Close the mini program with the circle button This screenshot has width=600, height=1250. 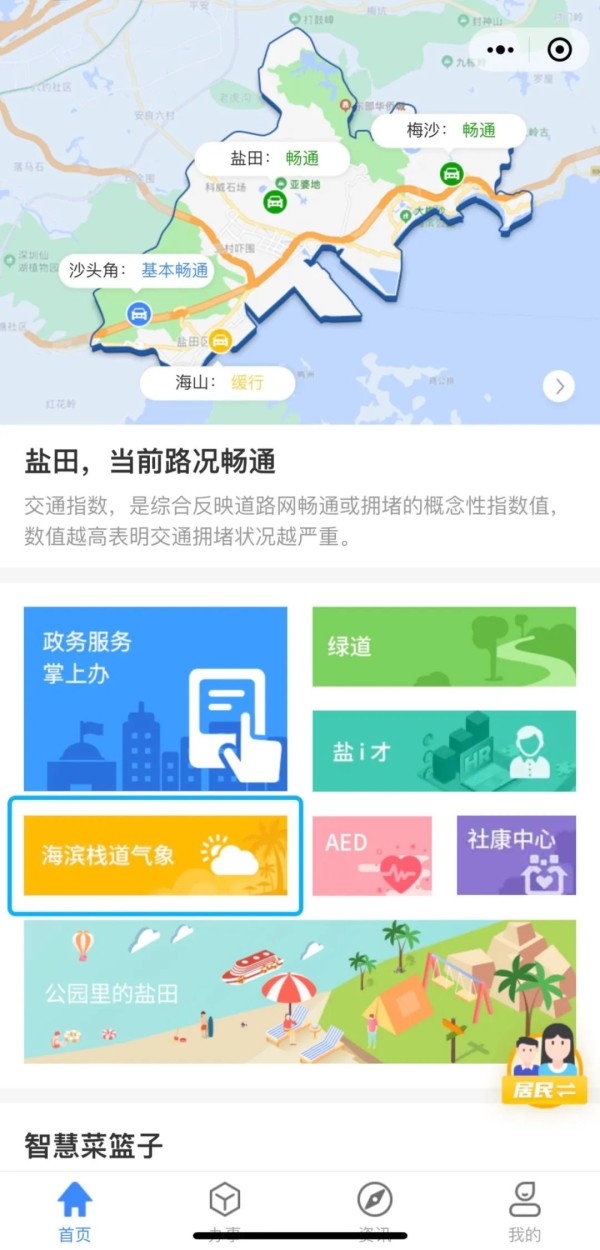(x=559, y=49)
